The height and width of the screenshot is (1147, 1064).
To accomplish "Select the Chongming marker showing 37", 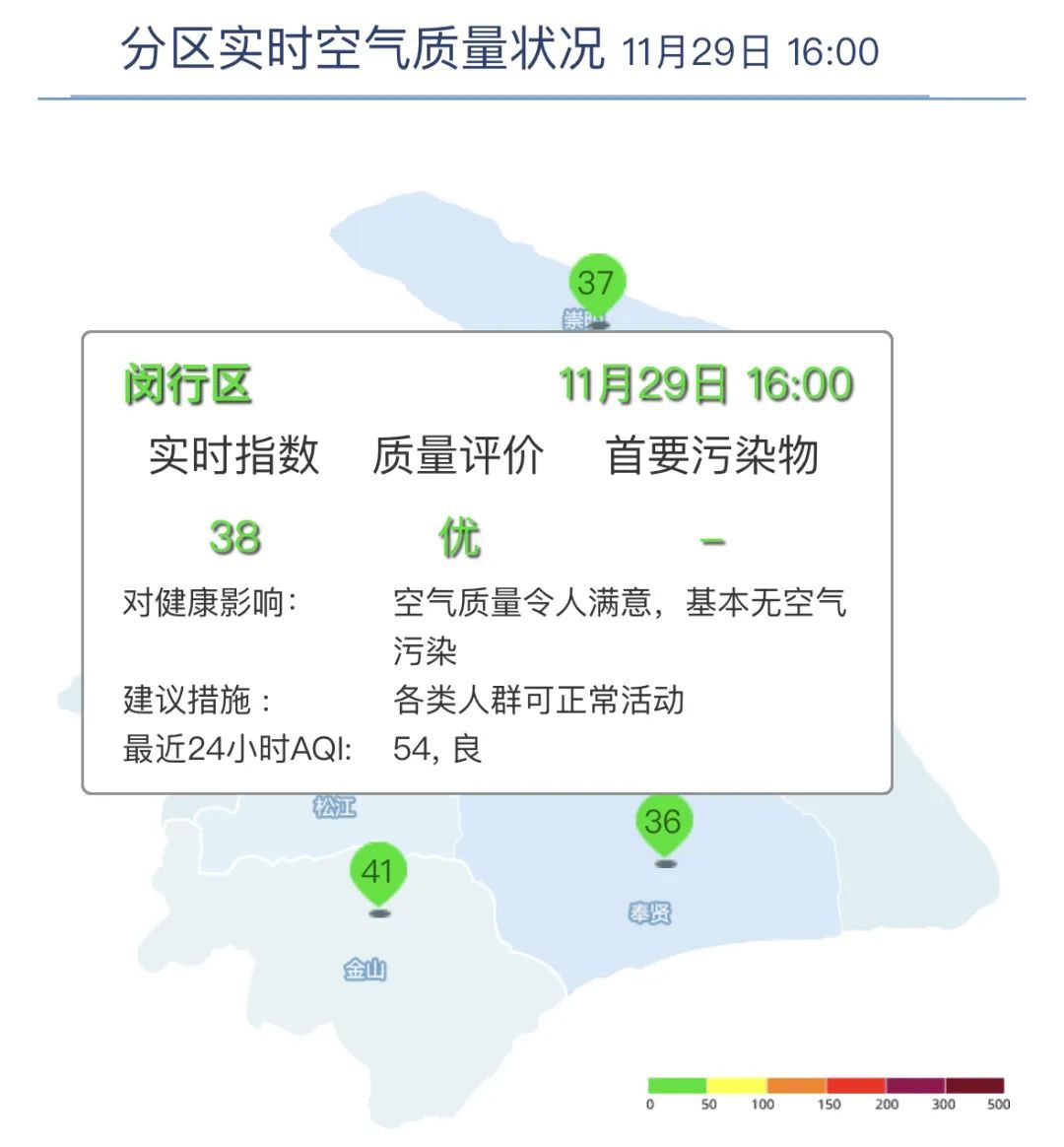I will tap(596, 284).
